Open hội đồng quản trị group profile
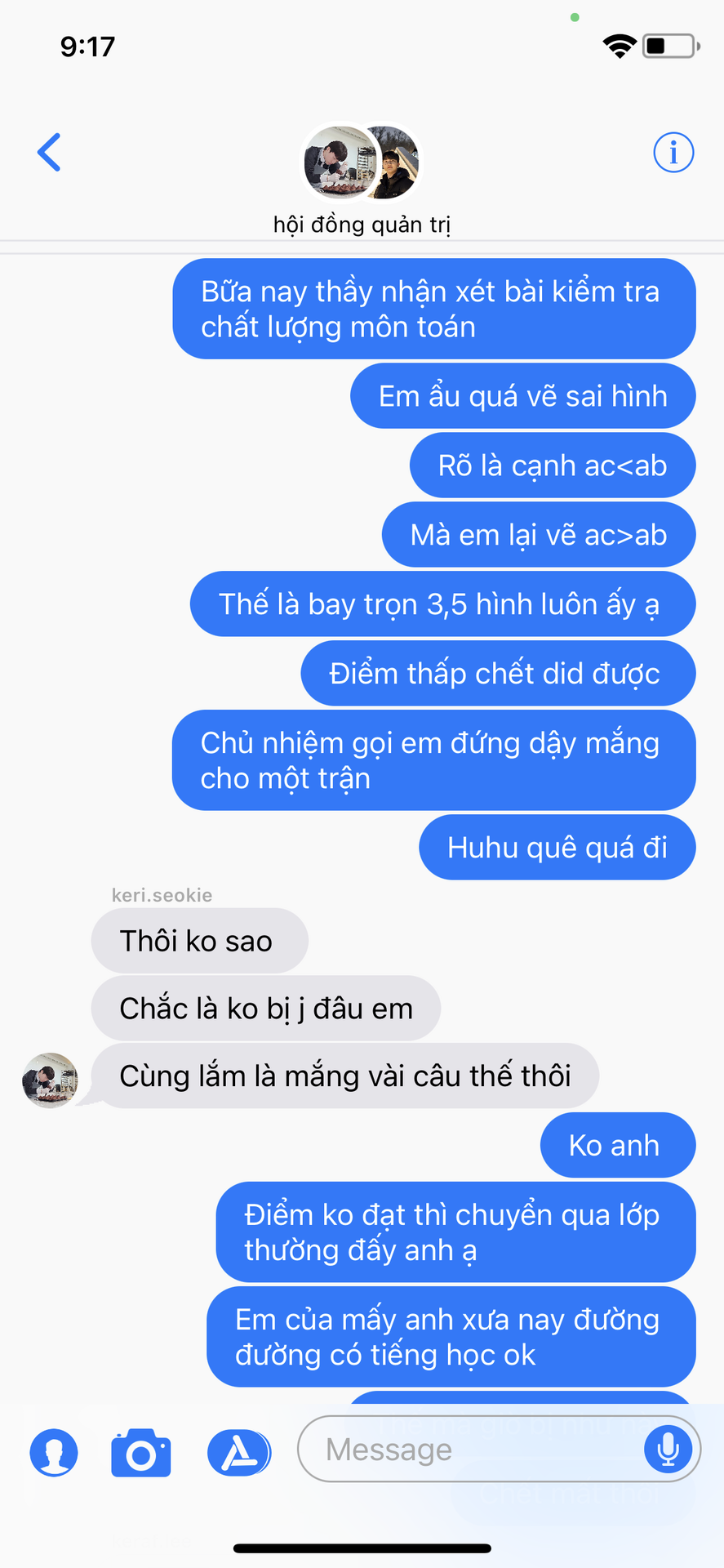The height and width of the screenshot is (1568, 724). 362,180
